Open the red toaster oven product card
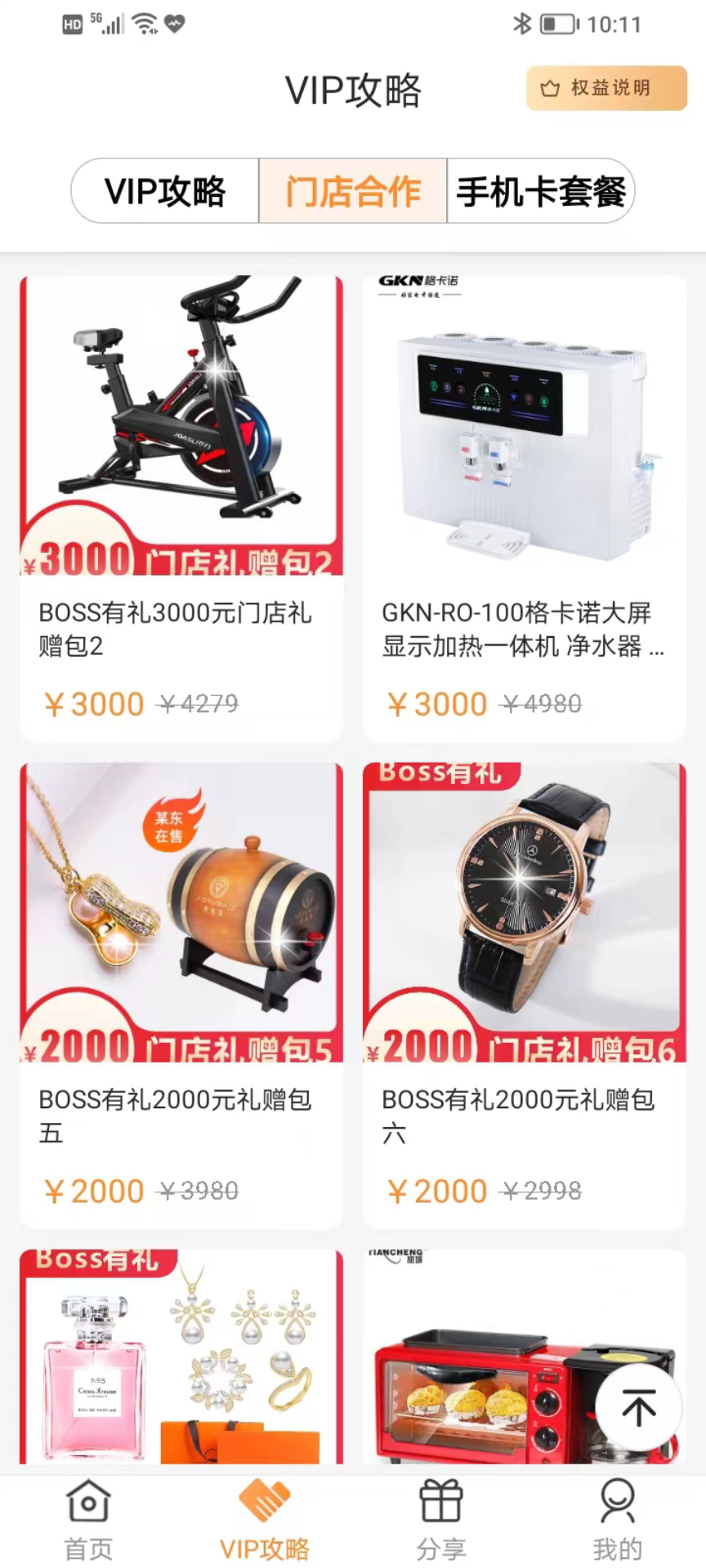 (x=525, y=1357)
